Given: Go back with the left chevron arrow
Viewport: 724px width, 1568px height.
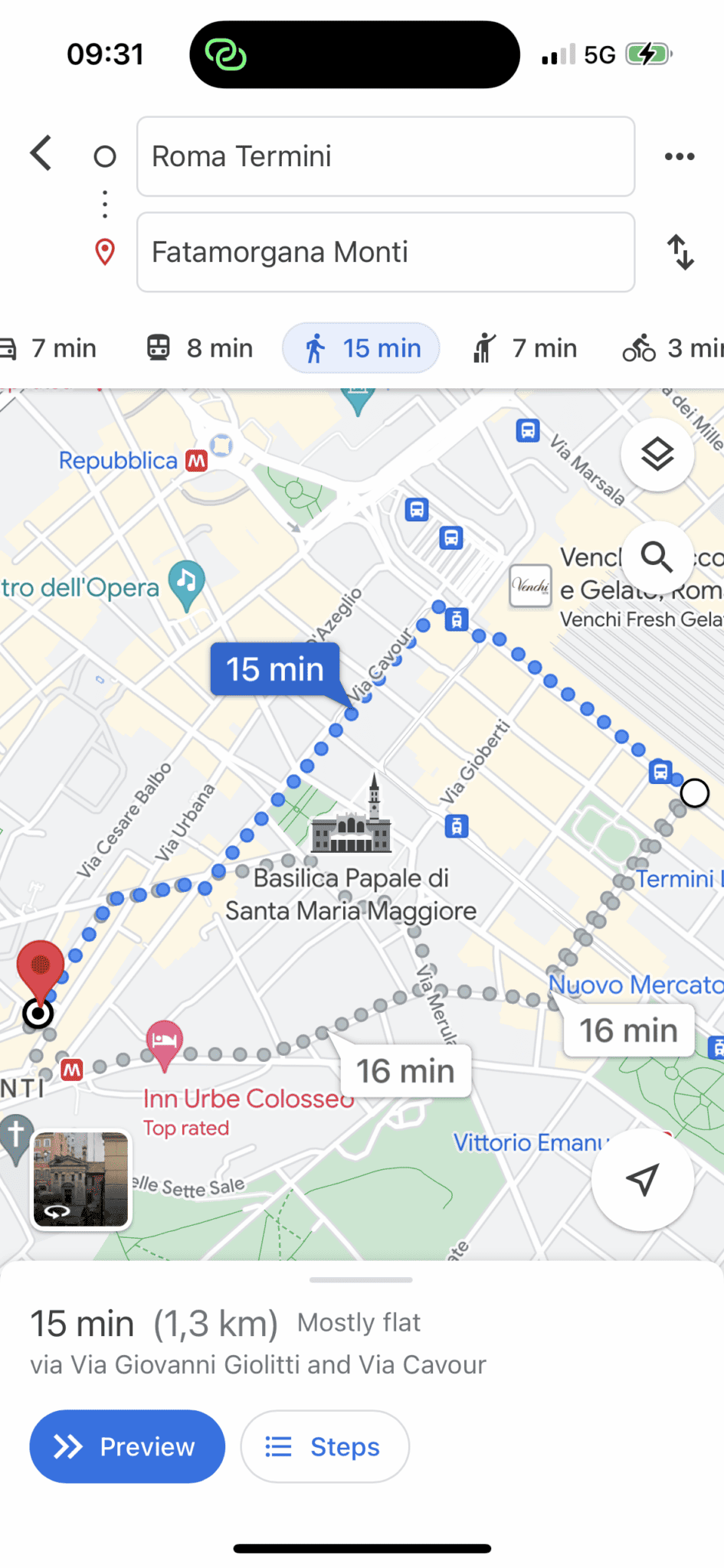Looking at the screenshot, I should click(40, 153).
